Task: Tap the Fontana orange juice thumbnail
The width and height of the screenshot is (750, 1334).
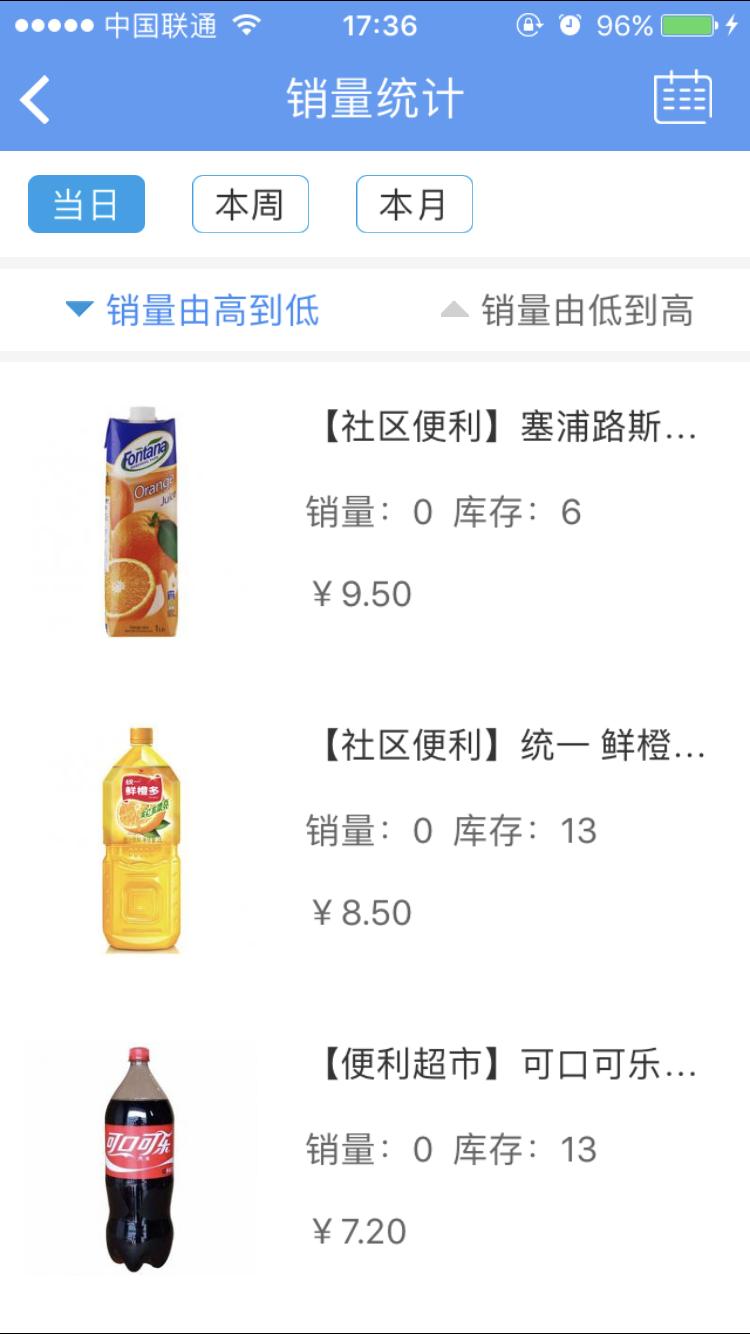Action: 140,521
